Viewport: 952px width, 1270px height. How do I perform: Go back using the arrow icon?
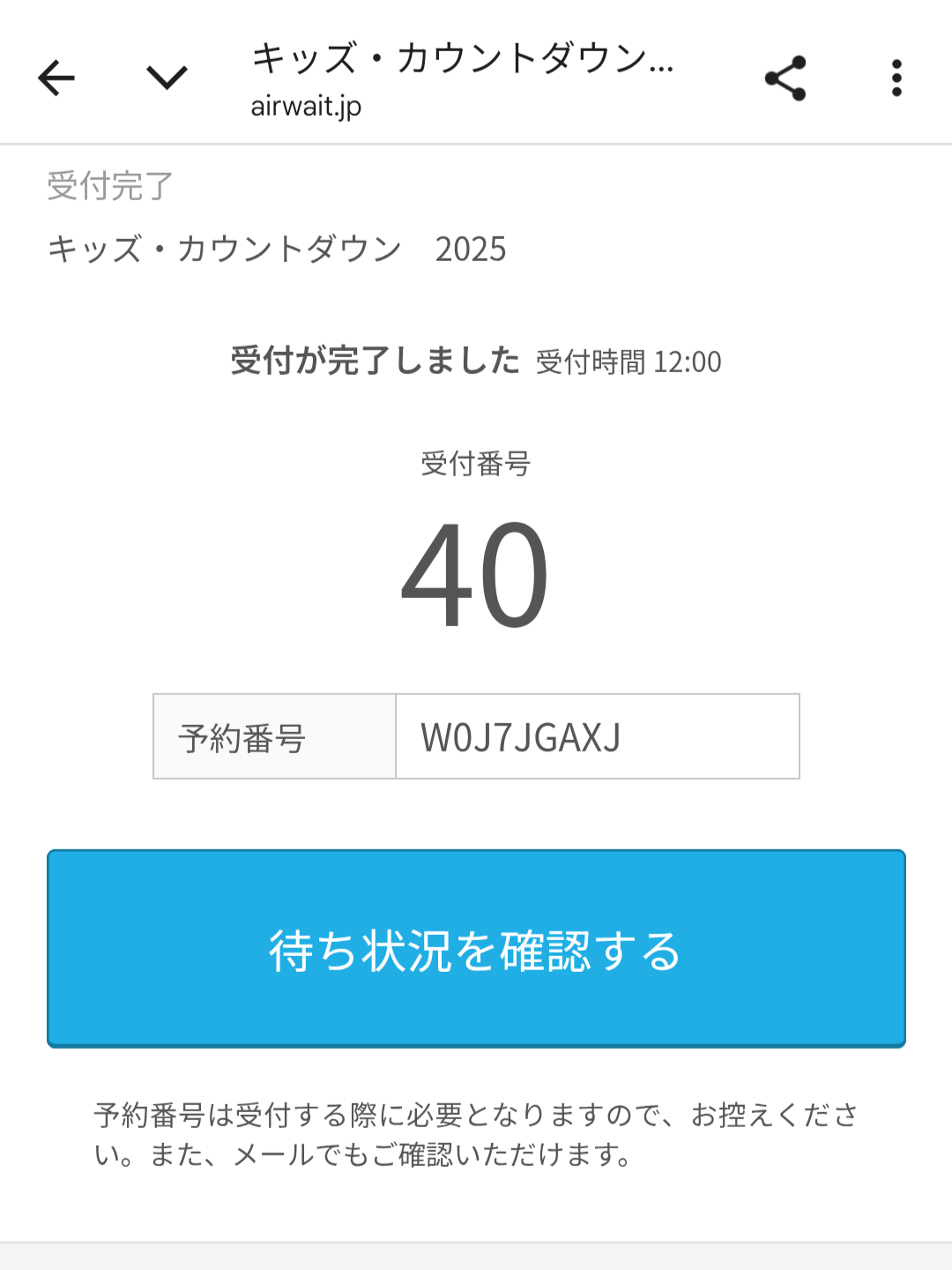56,78
